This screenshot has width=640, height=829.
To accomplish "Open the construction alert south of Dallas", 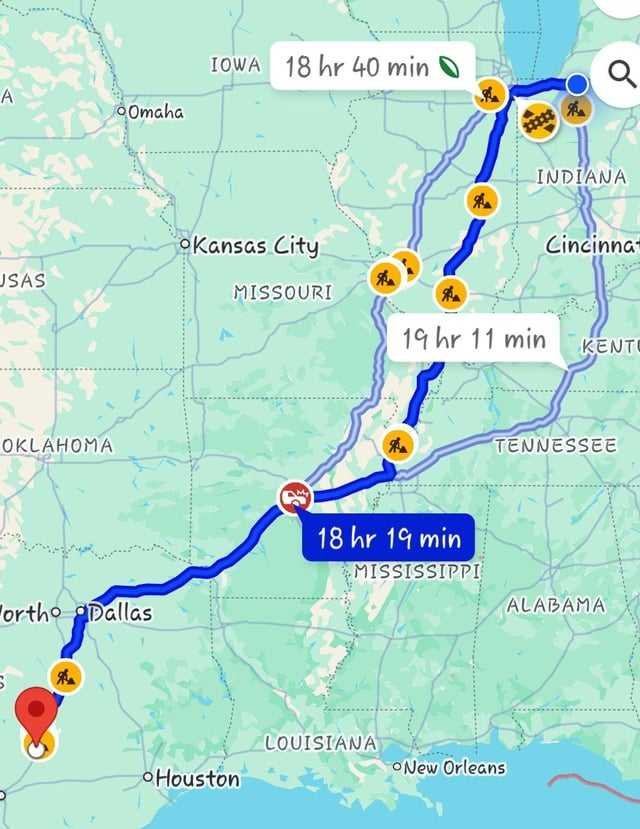I will coord(66,676).
